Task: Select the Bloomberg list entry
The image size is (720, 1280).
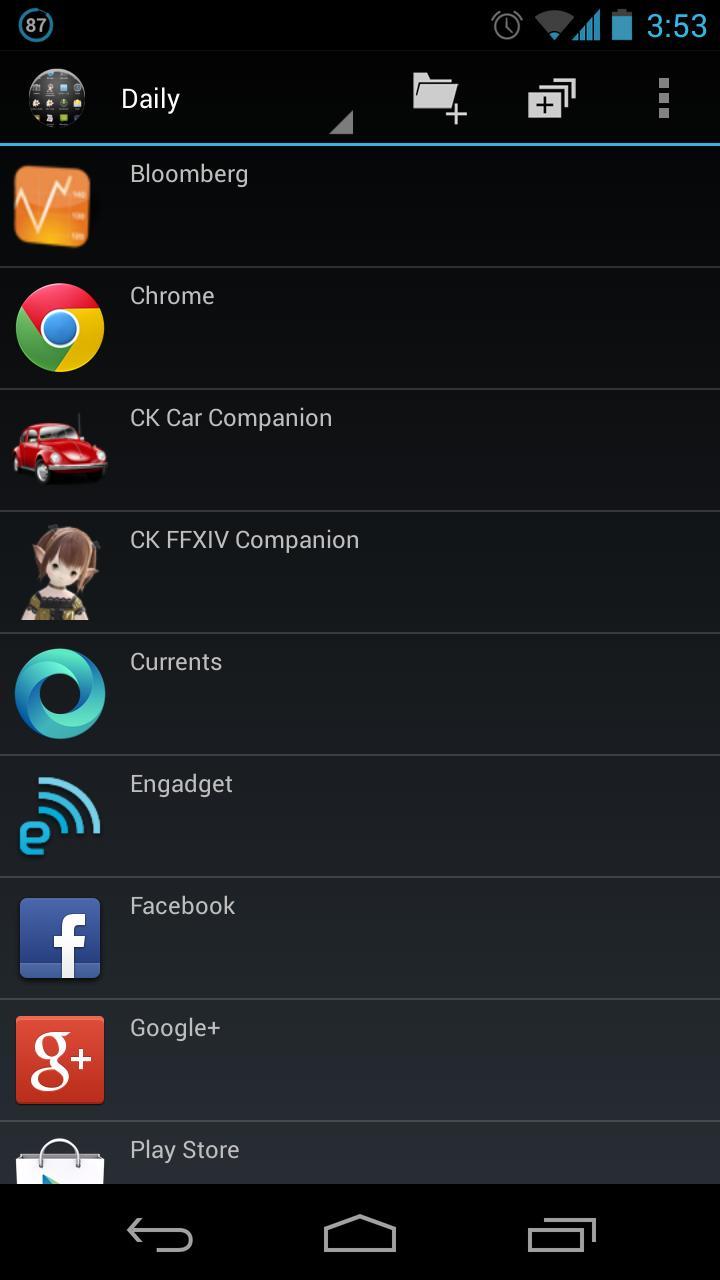Action: [x=300, y=206]
